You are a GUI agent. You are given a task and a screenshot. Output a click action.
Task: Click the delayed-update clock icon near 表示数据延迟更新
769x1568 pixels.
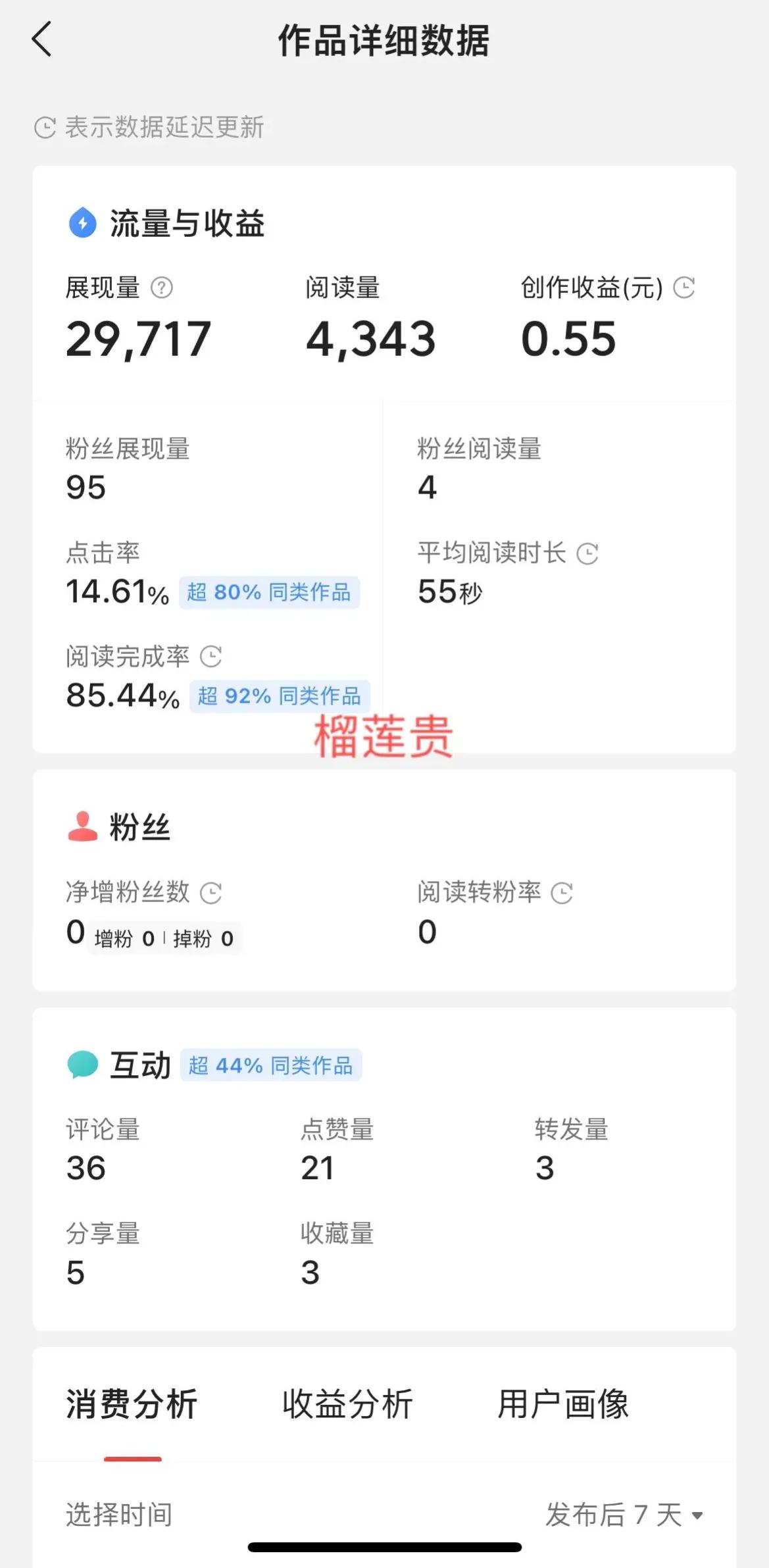click(x=43, y=125)
